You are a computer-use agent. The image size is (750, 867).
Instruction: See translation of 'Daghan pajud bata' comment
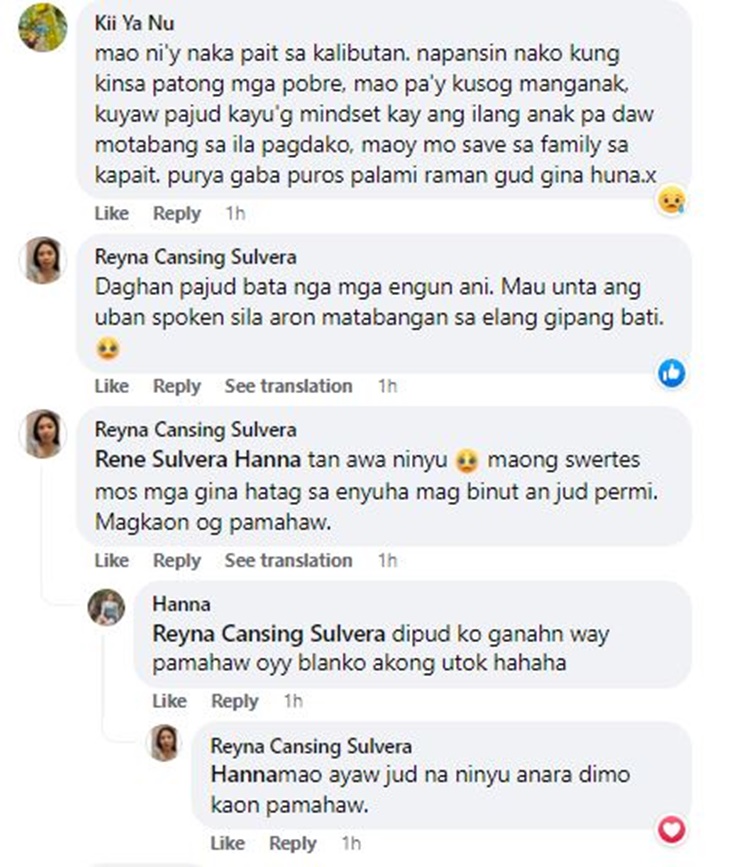288,386
